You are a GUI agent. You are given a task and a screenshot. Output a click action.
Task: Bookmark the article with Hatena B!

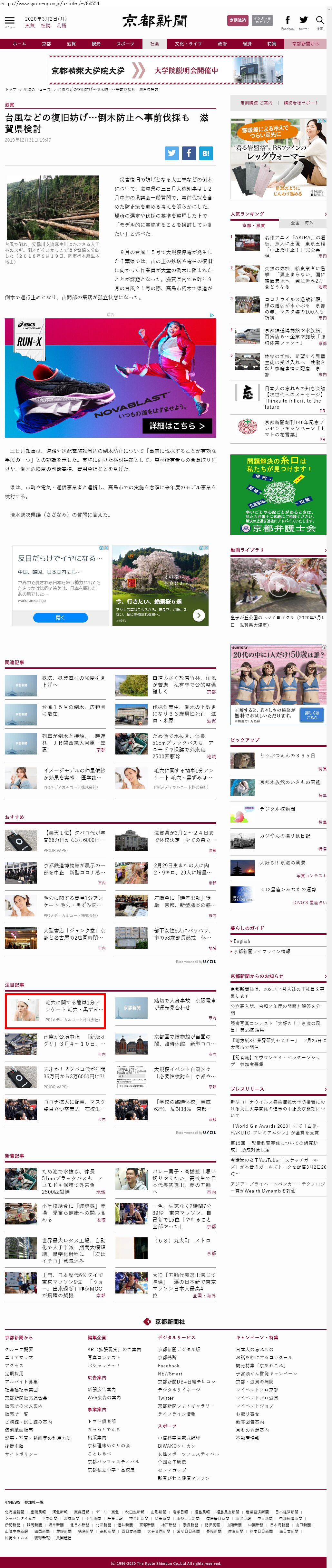[x=206, y=154]
